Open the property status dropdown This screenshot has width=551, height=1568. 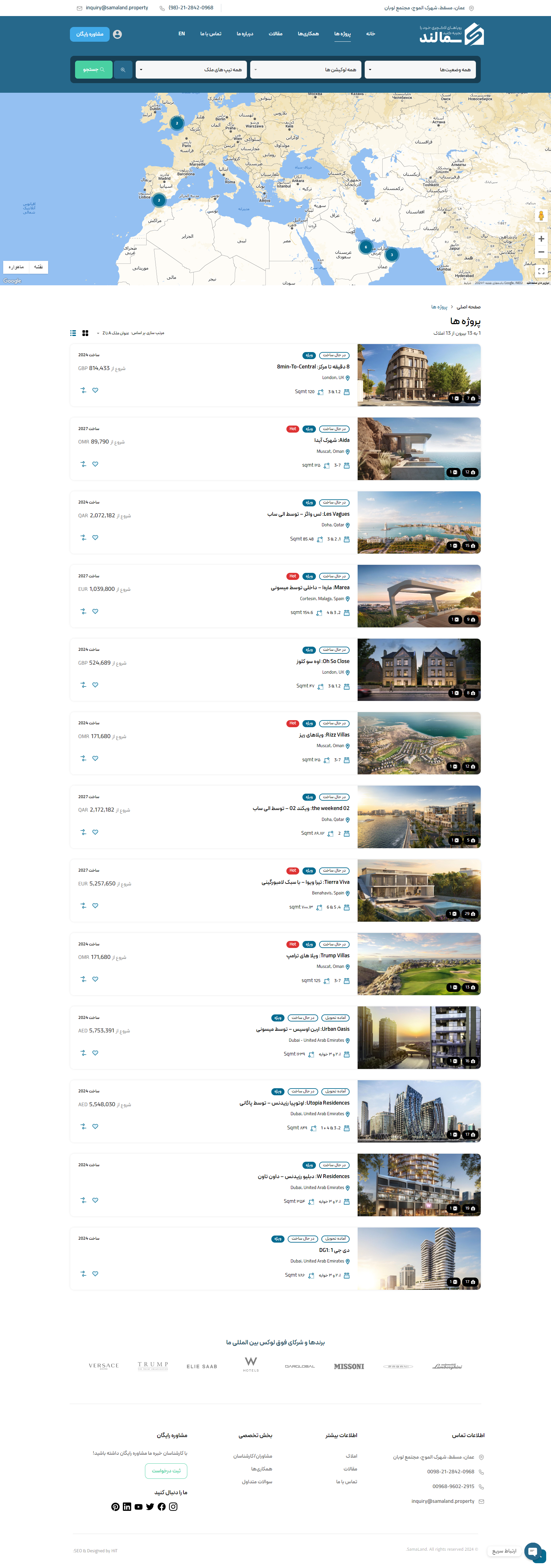click(420, 70)
